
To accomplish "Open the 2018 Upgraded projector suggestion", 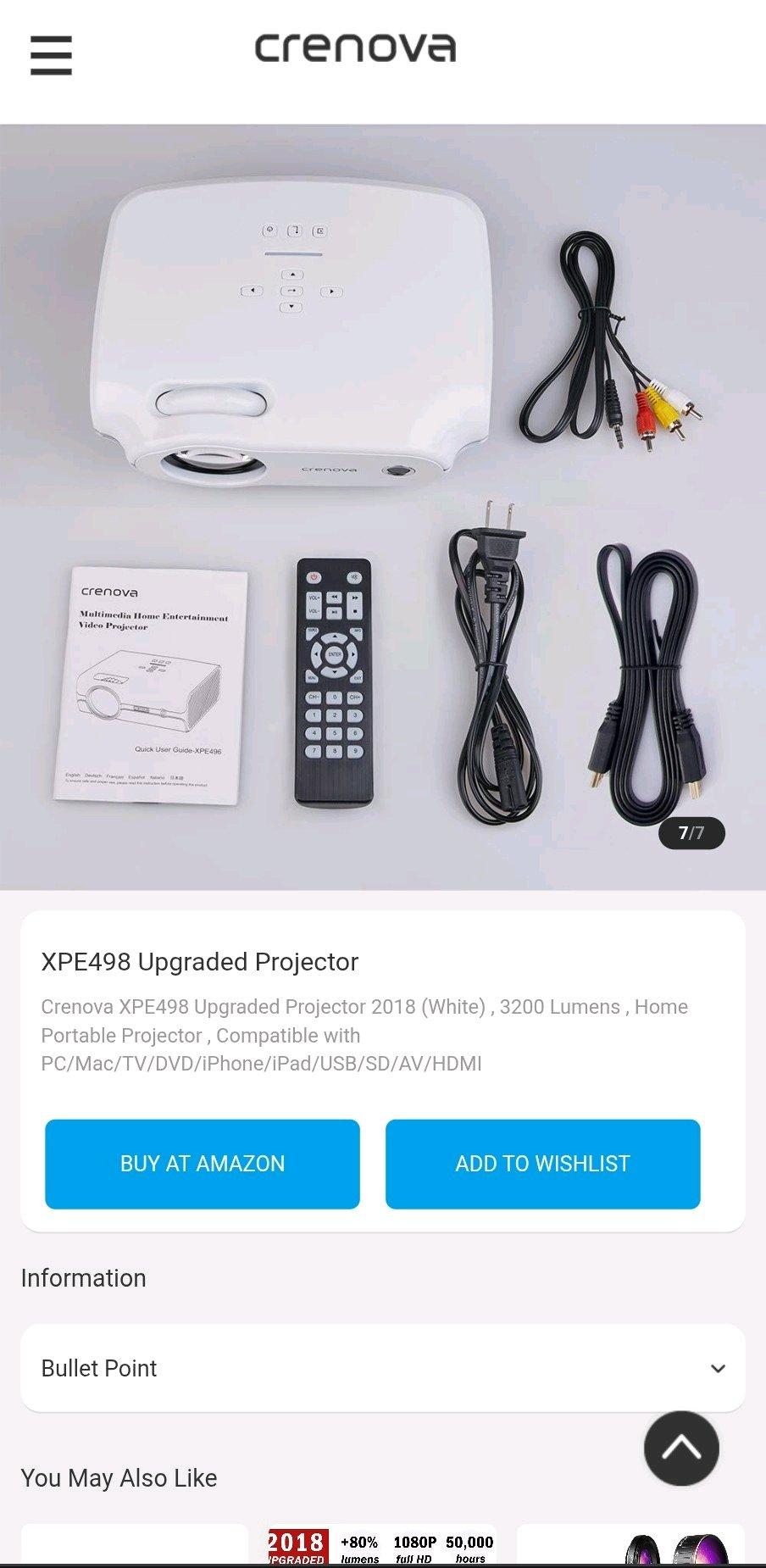I will click(382, 1544).
